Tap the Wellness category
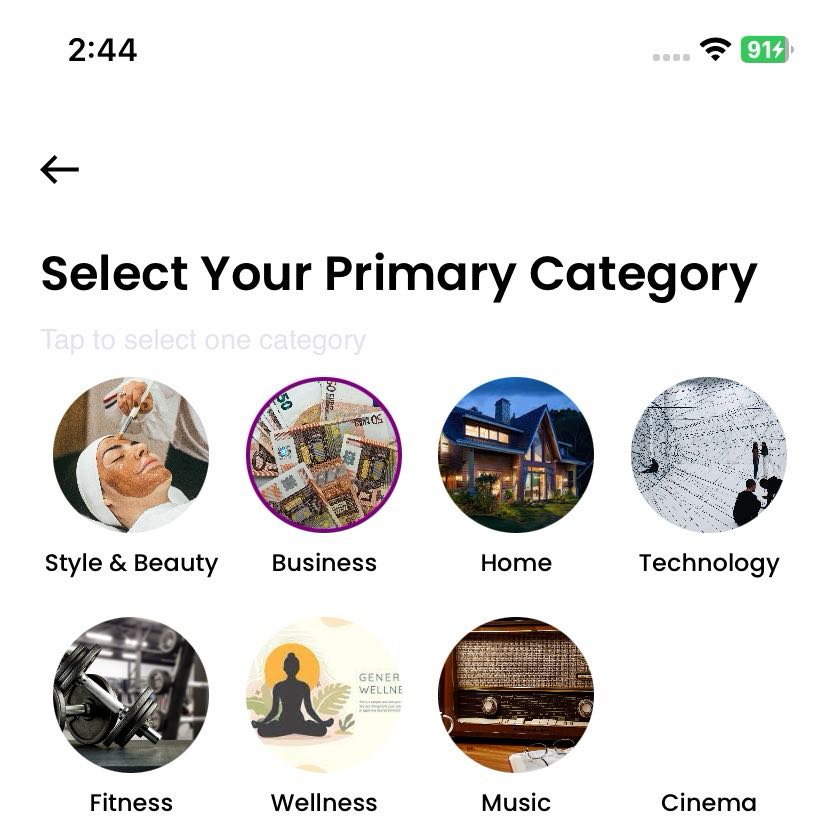The width and height of the screenshot is (828, 828). (x=324, y=695)
